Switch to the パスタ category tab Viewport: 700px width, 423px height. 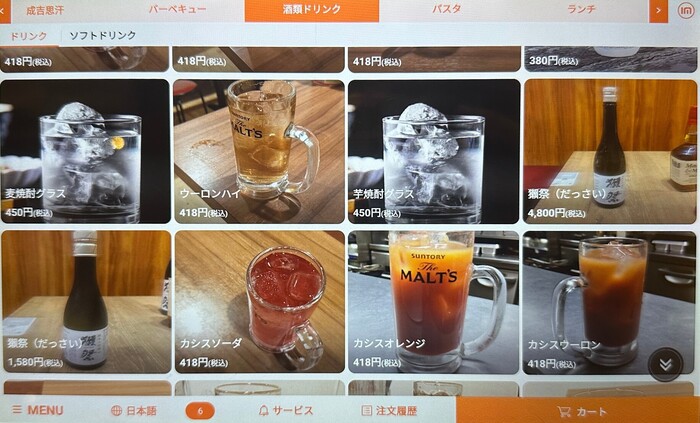pyautogui.click(x=446, y=10)
